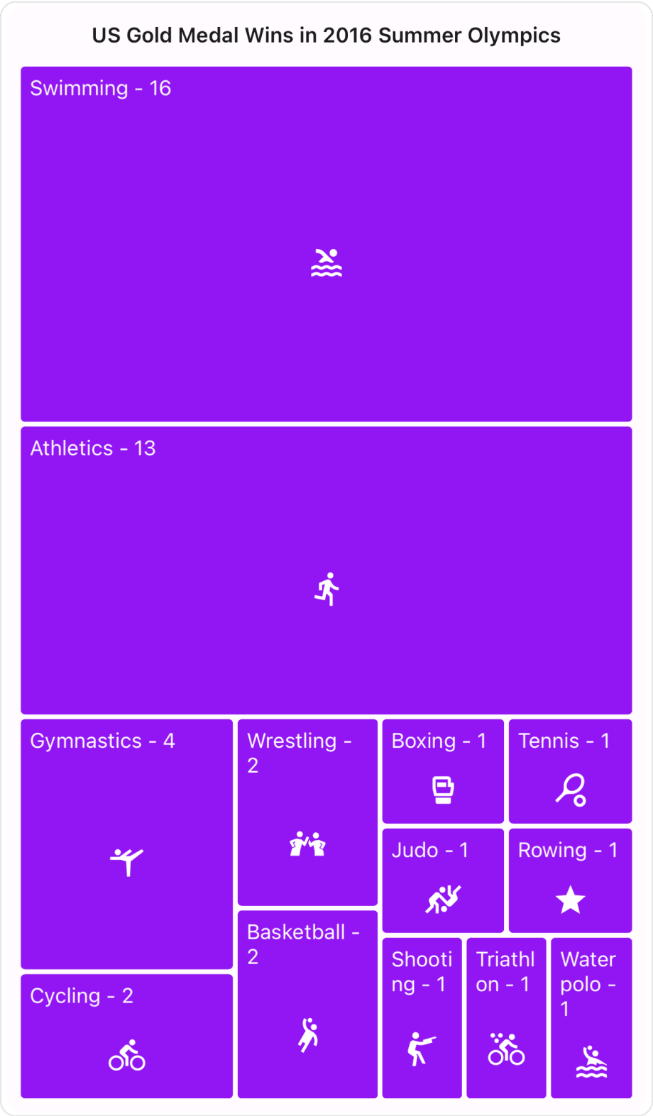Tap the Athletics - 13 tile
Screen dimensions: 653x1116
coord(326,570)
